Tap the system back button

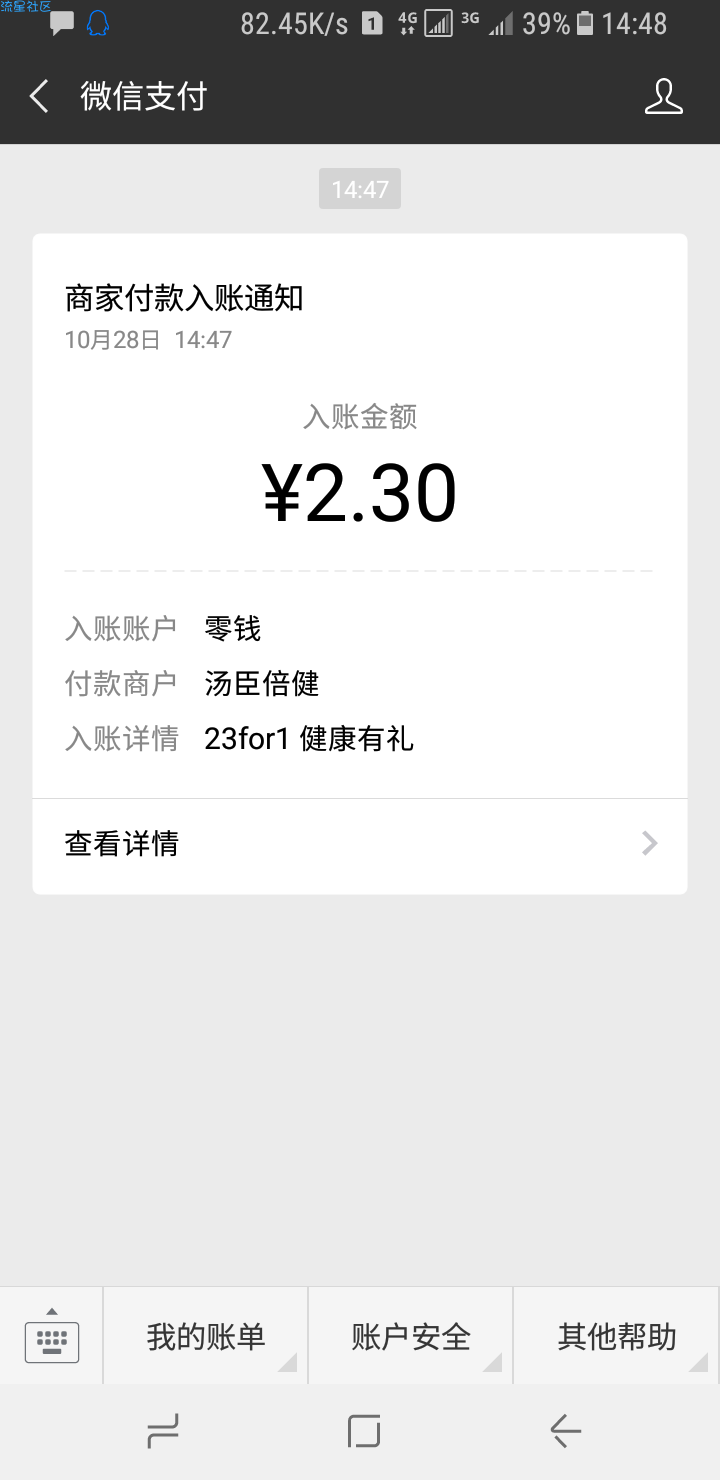(566, 1432)
